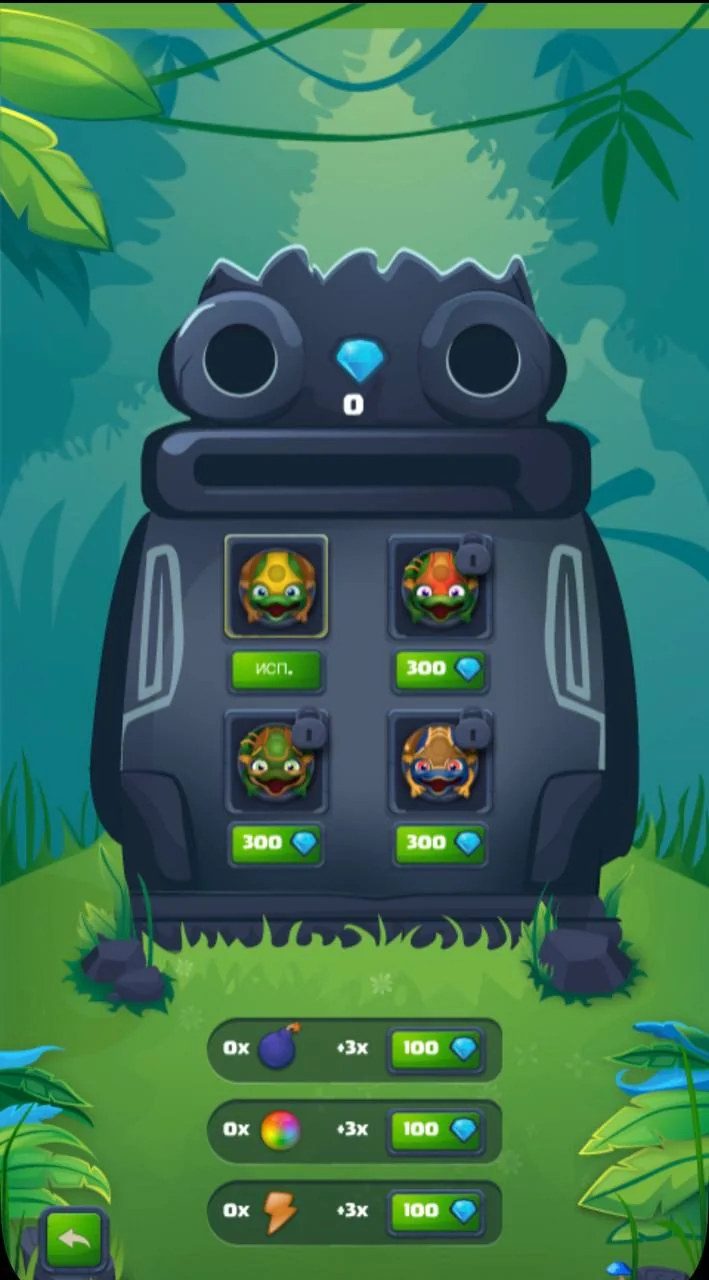Tap the green "исп." button
The height and width of the screenshot is (1280, 709).
point(276,670)
